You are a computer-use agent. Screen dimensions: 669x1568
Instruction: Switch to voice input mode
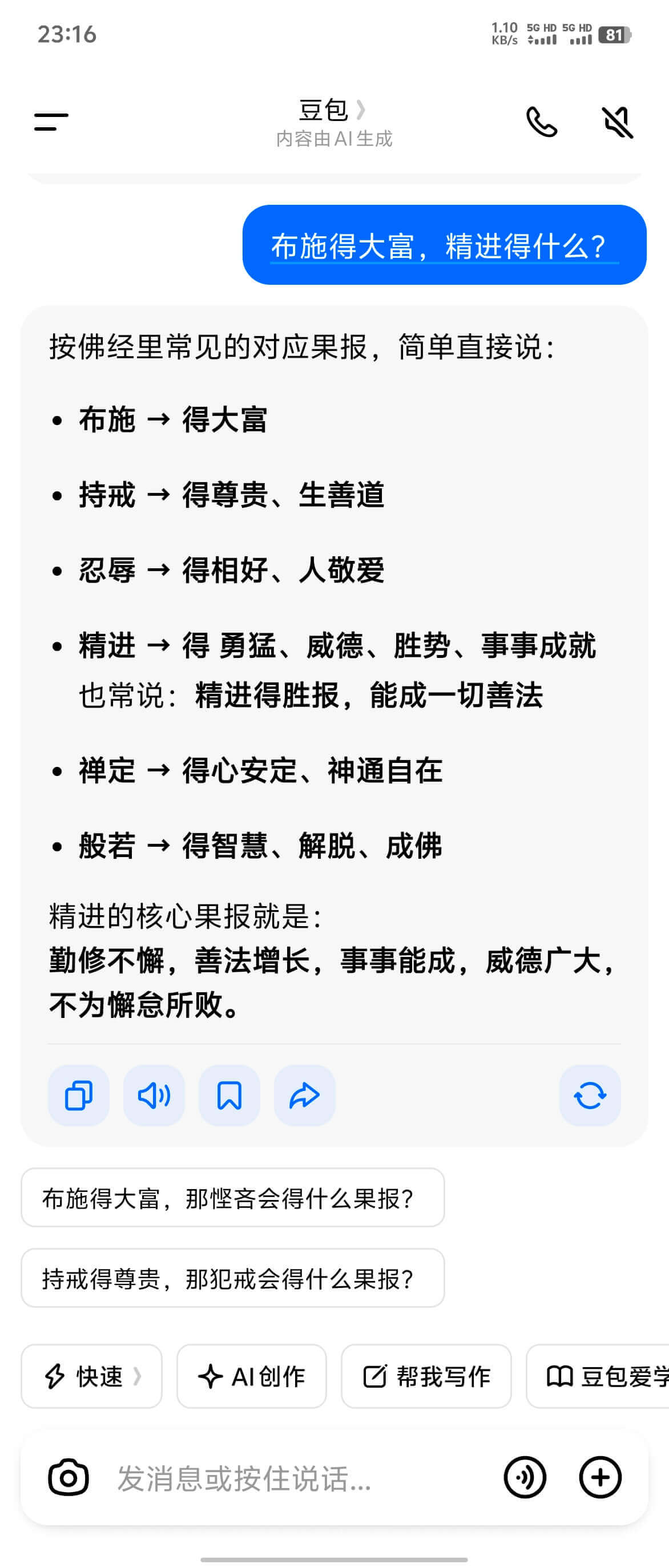click(525, 1477)
